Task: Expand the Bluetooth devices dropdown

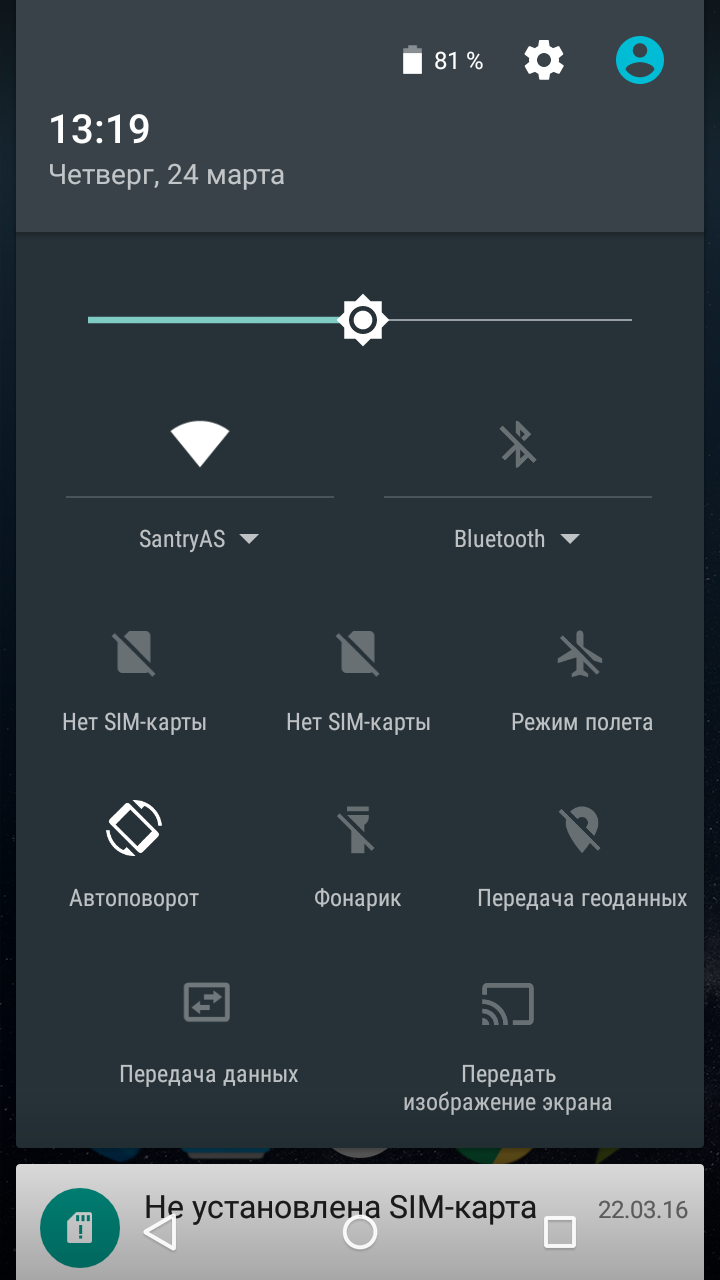Action: click(517, 539)
